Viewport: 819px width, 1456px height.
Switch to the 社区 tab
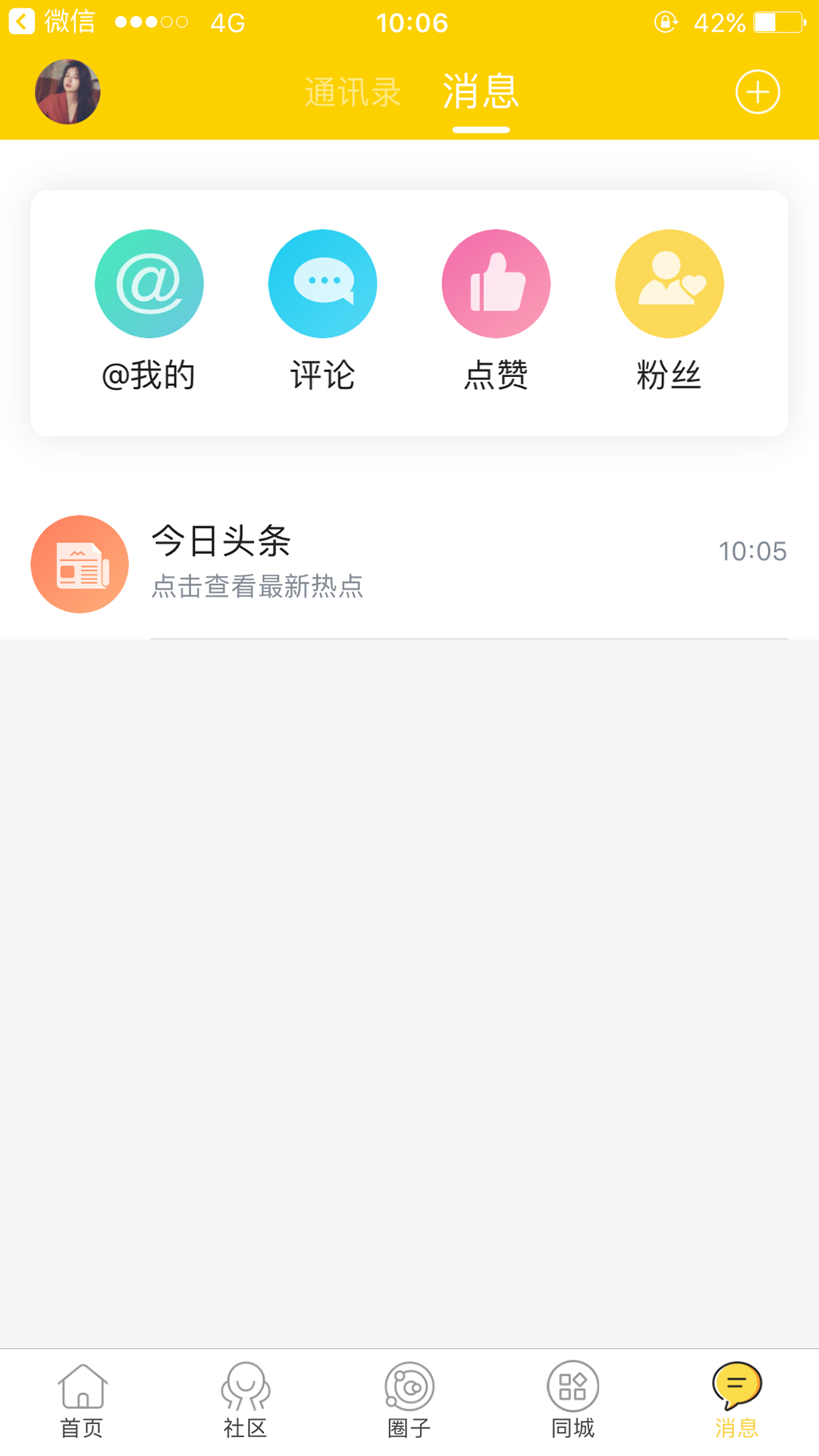click(246, 1400)
